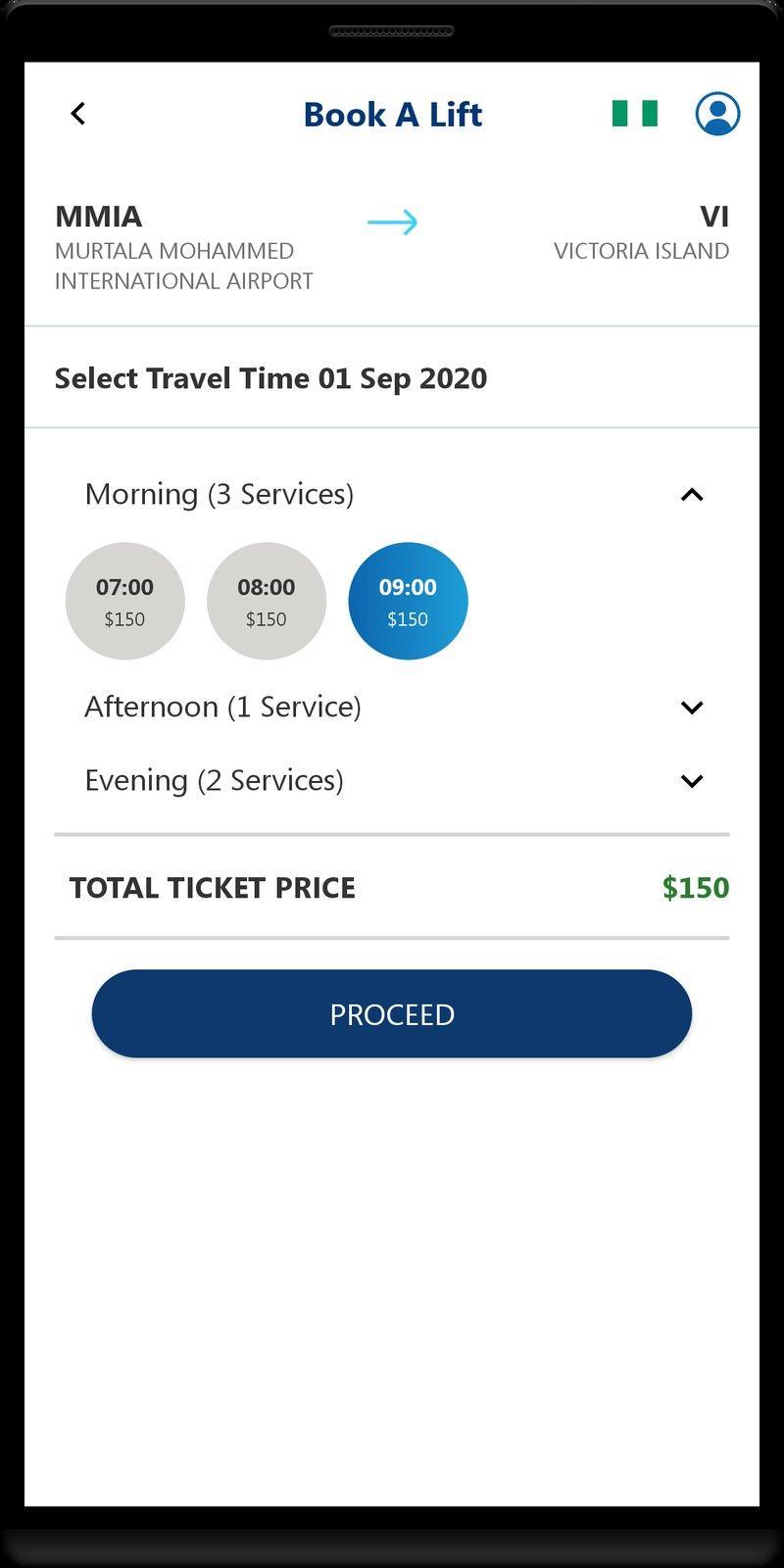The height and width of the screenshot is (1568, 784).
Task: Expand Afternoon (1 Service) section
Action: pos(392,707)
